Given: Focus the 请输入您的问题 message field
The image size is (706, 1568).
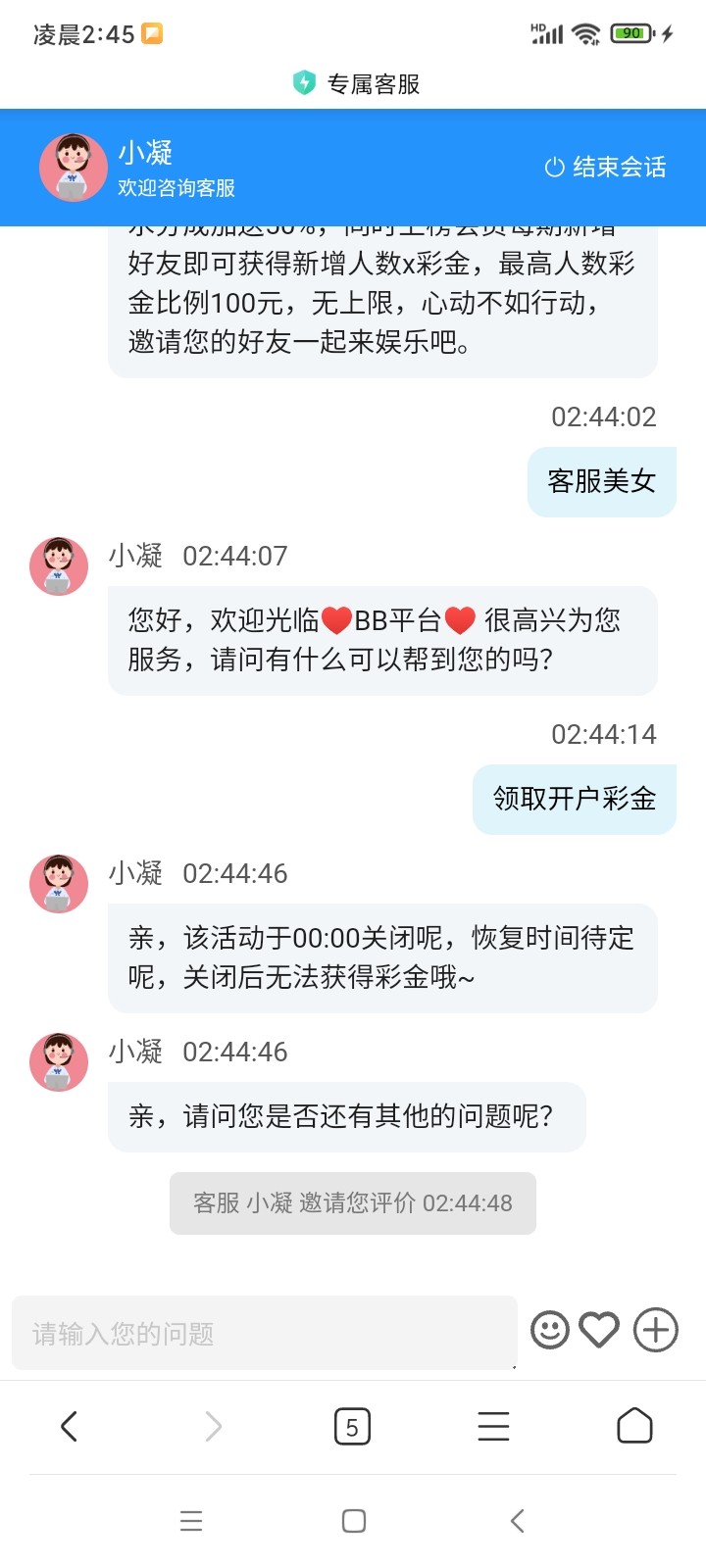Looking at the screenshot, I should tap(263, 1333).
